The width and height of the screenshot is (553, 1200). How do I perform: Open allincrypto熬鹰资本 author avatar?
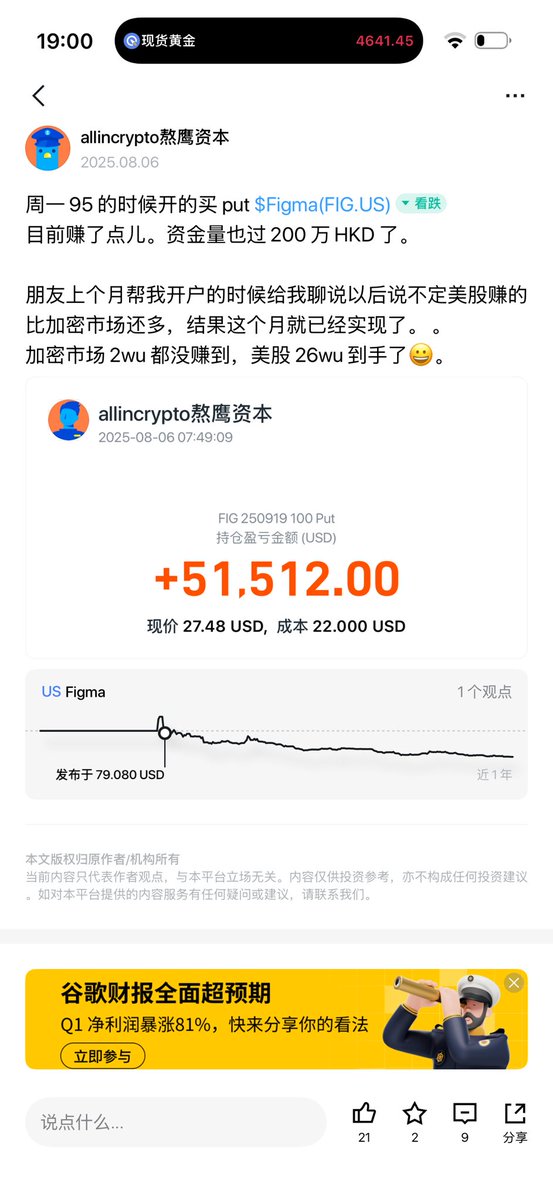click(x=48, y=149)
